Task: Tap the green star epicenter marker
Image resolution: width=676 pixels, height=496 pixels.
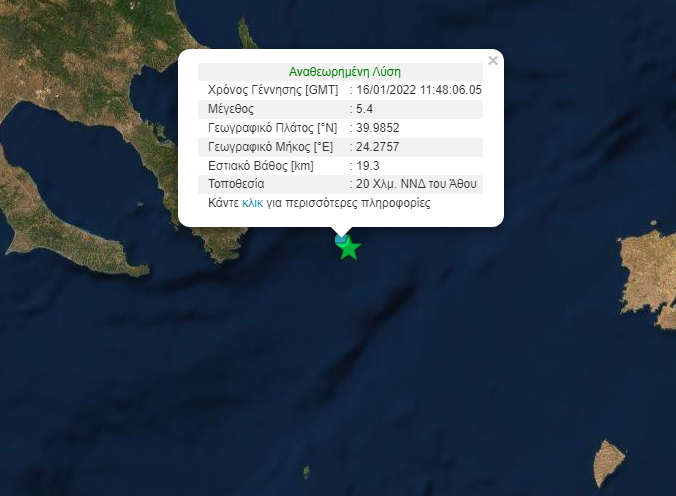Action: point(348,249)
